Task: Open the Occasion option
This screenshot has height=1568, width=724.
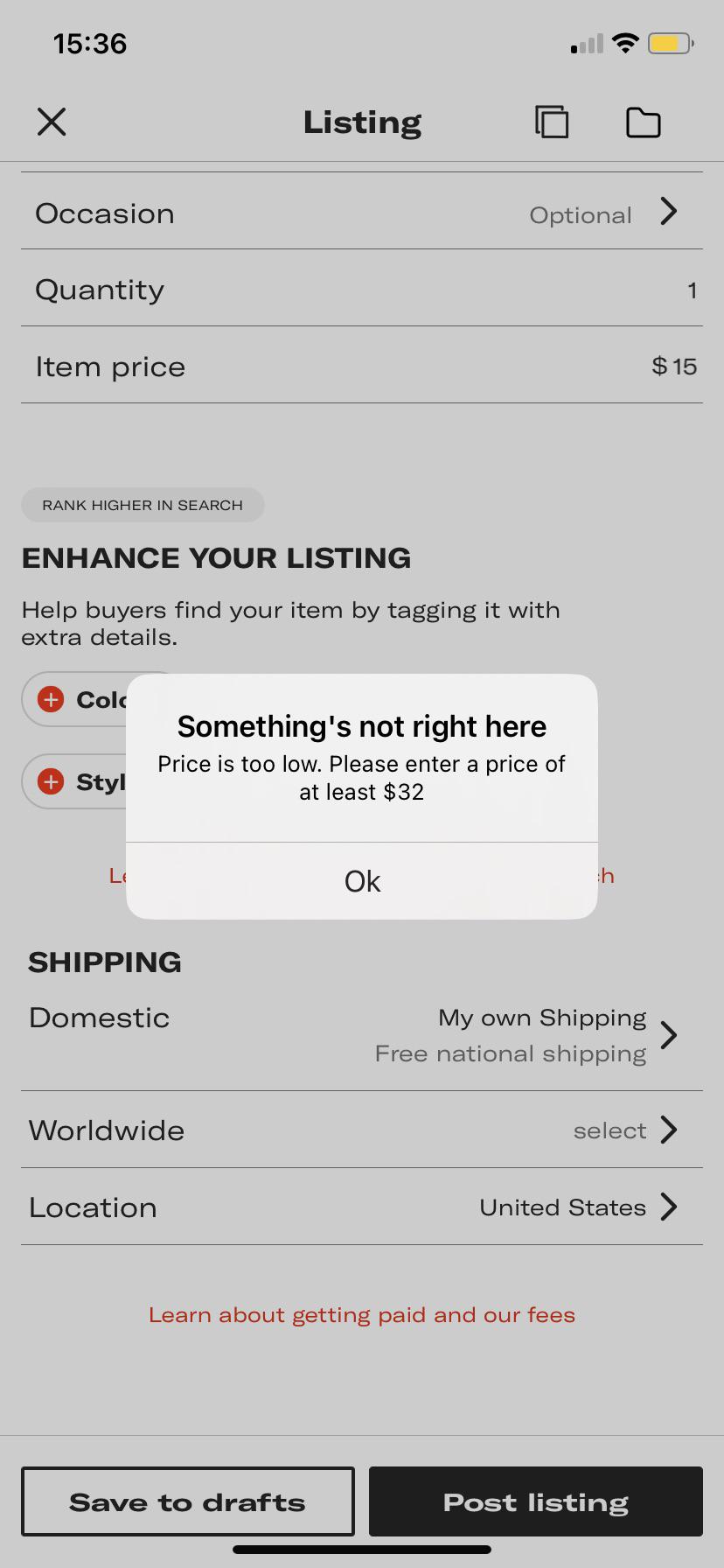Action: (x=362, y=213)
